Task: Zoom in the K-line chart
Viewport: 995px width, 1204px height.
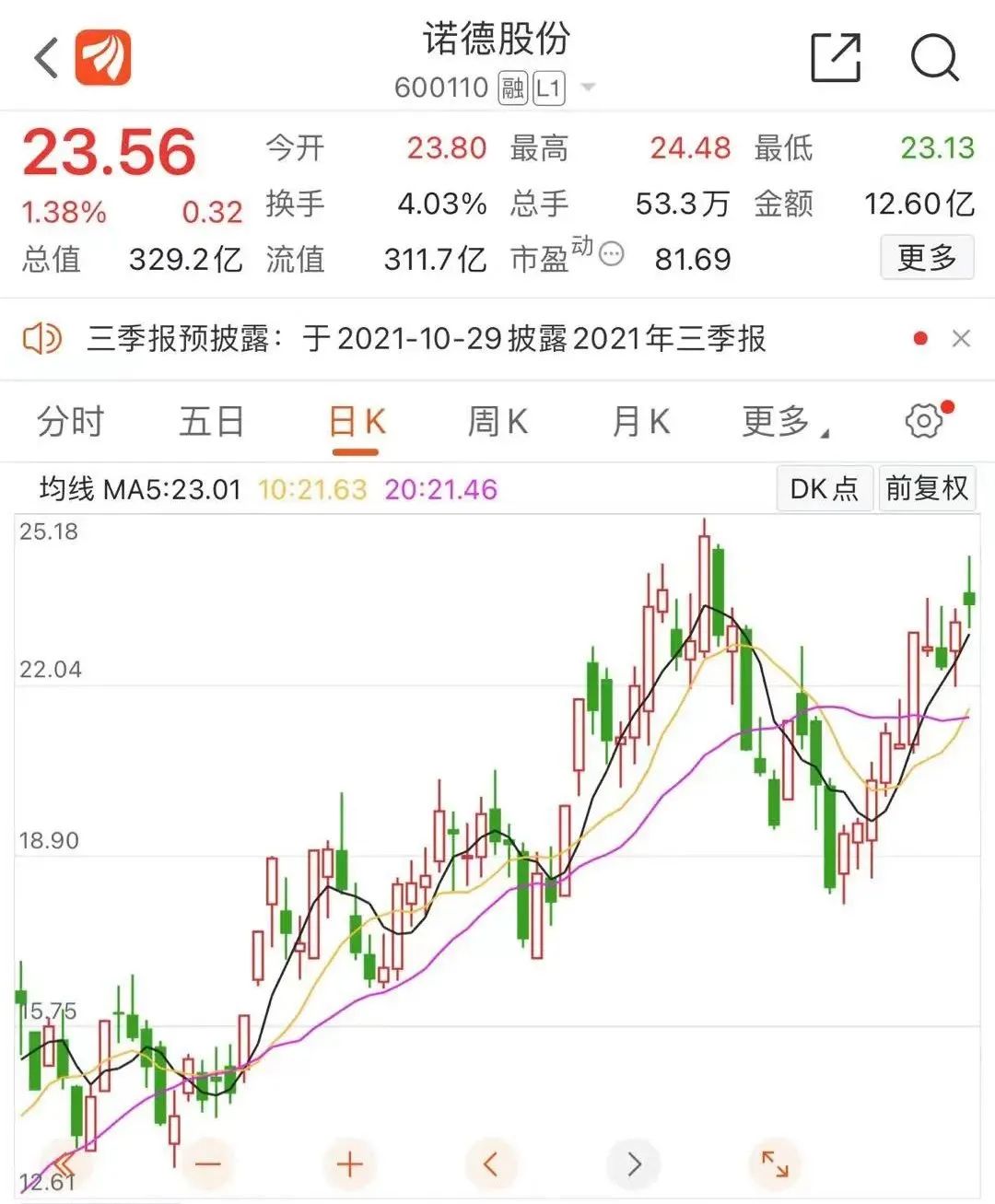Action: (x=350, y=1164)
